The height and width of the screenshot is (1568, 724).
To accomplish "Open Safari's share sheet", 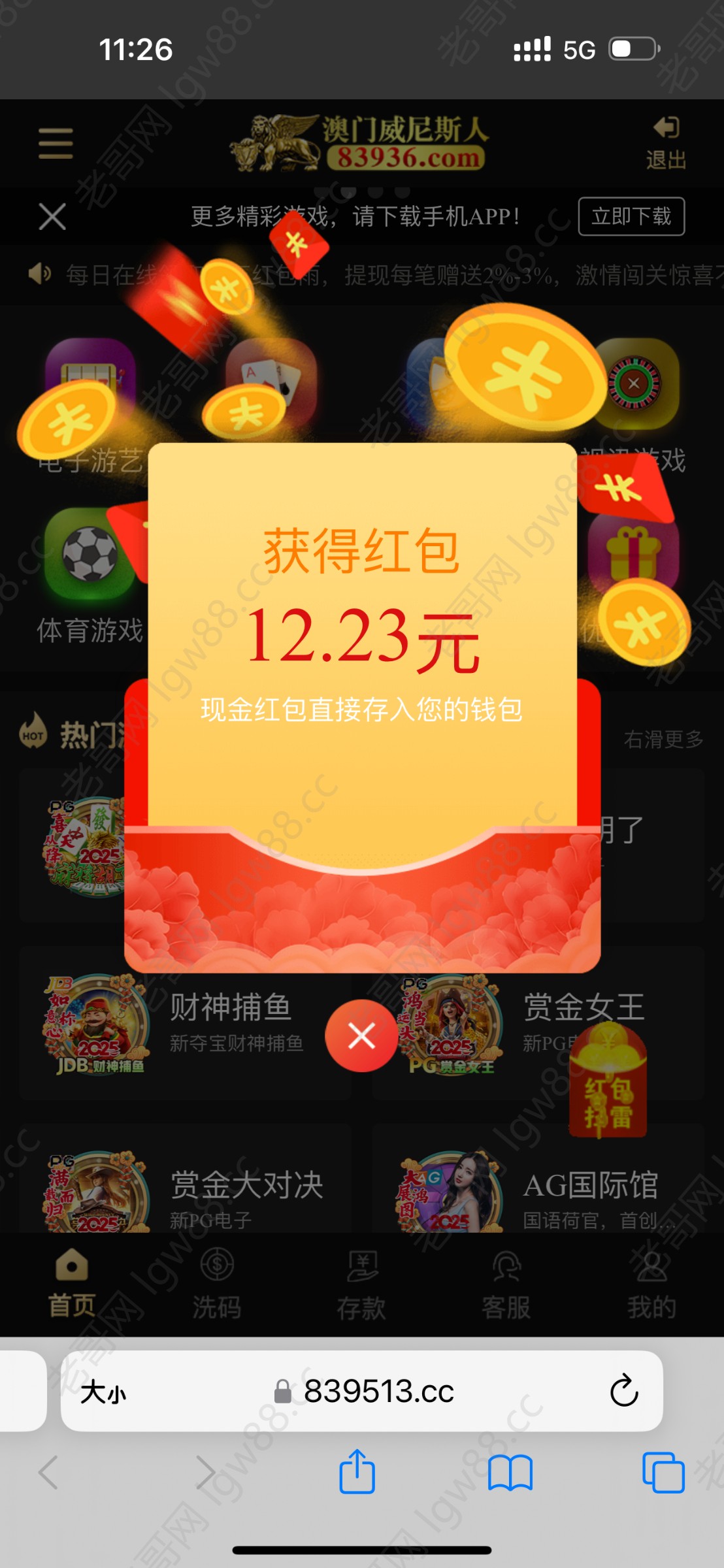I will 357,1473.
